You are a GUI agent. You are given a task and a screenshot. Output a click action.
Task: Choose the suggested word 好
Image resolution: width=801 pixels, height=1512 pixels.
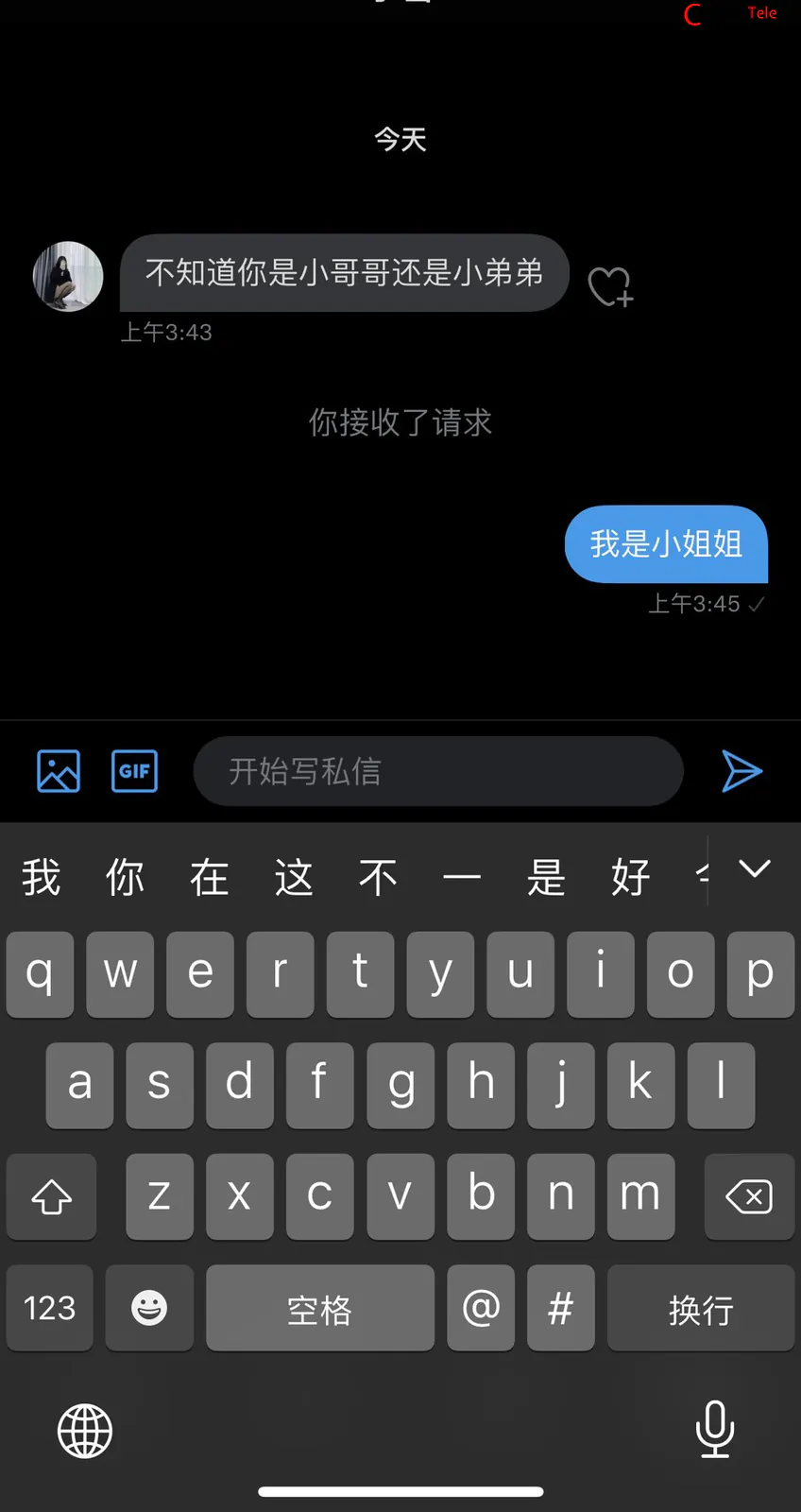(x=630, y=877)
